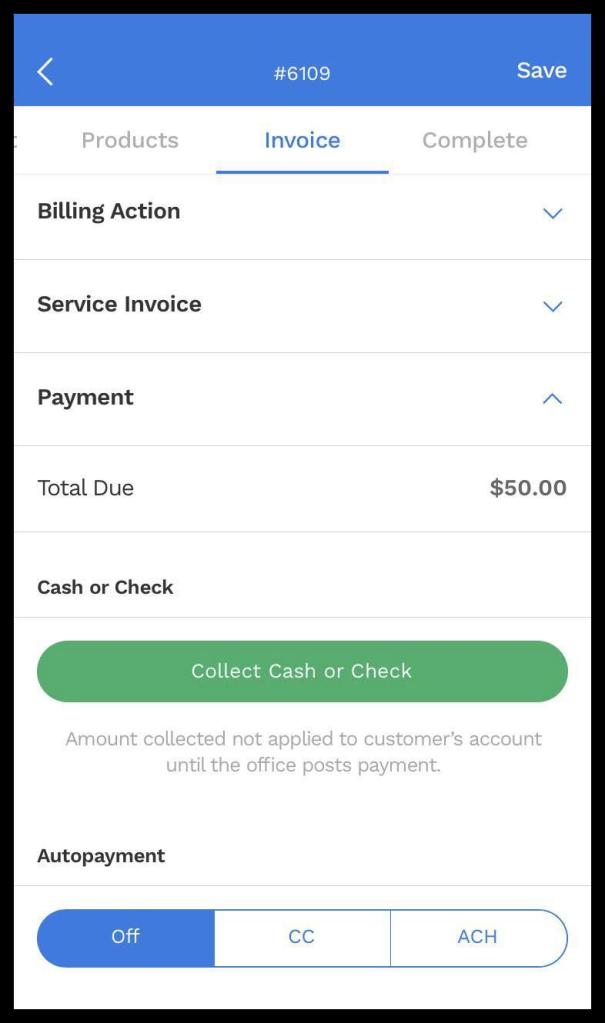
Task: Set autopayment to Off
Action: [x=126, y=937]
